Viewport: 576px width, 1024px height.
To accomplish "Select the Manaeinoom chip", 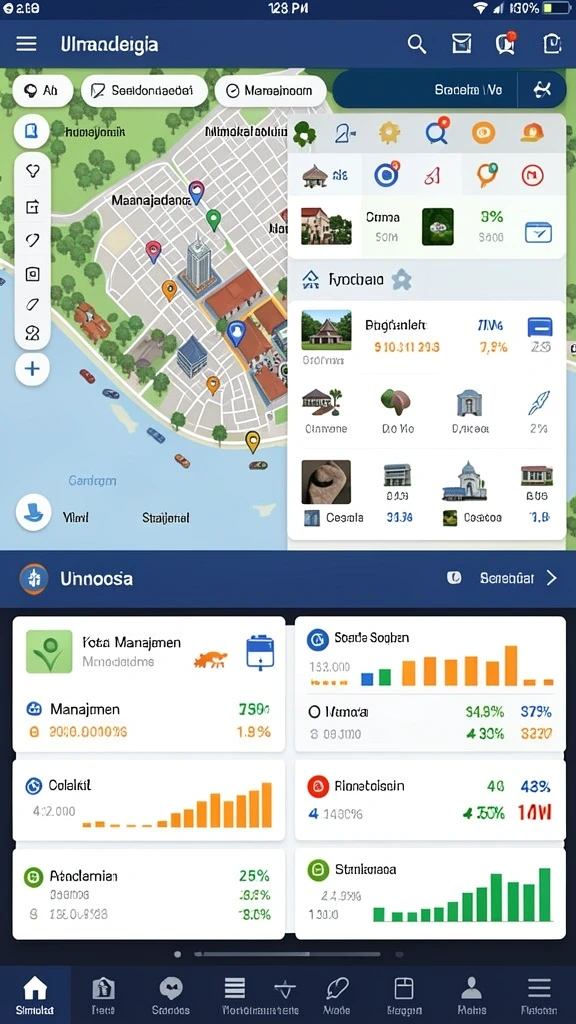I will tap(270, 91).
